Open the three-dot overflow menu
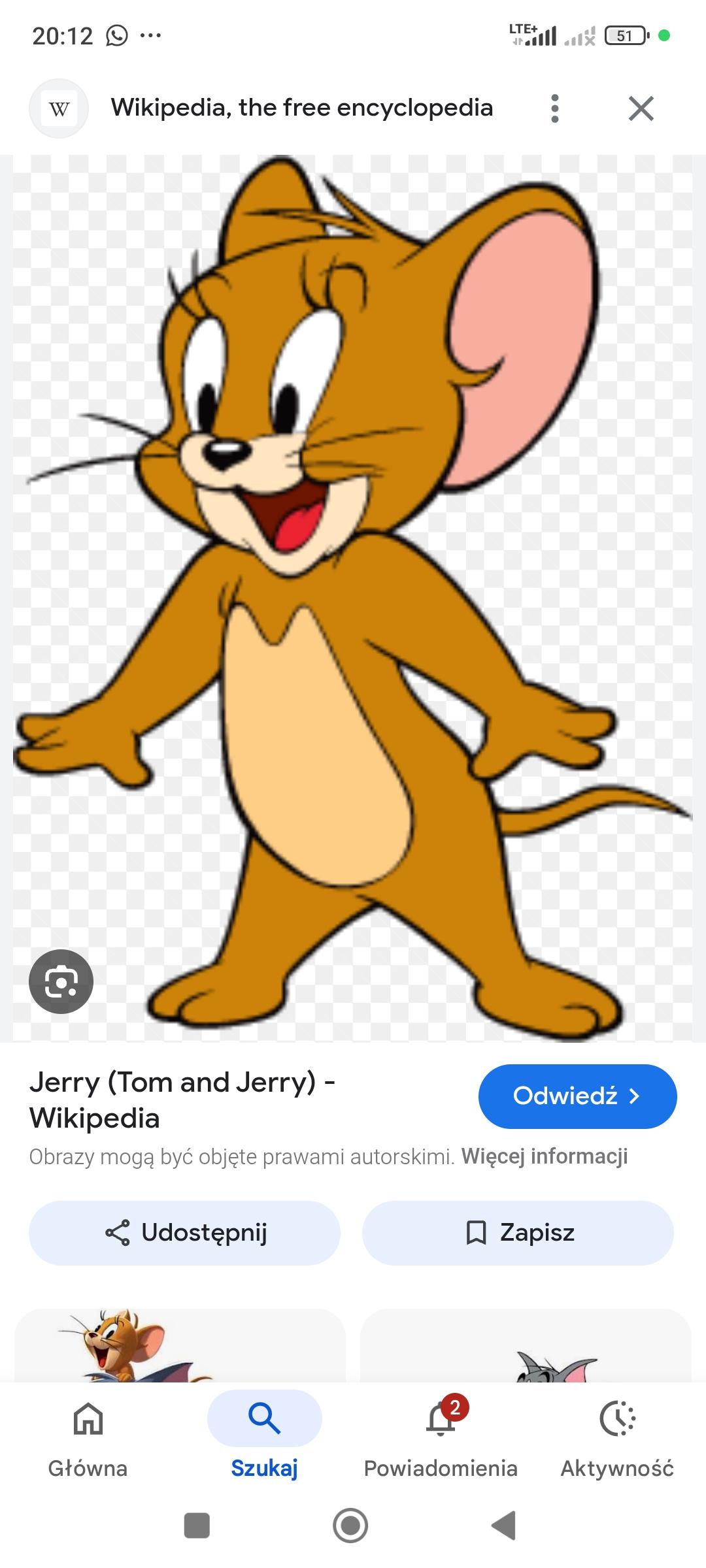 [555, 108]
